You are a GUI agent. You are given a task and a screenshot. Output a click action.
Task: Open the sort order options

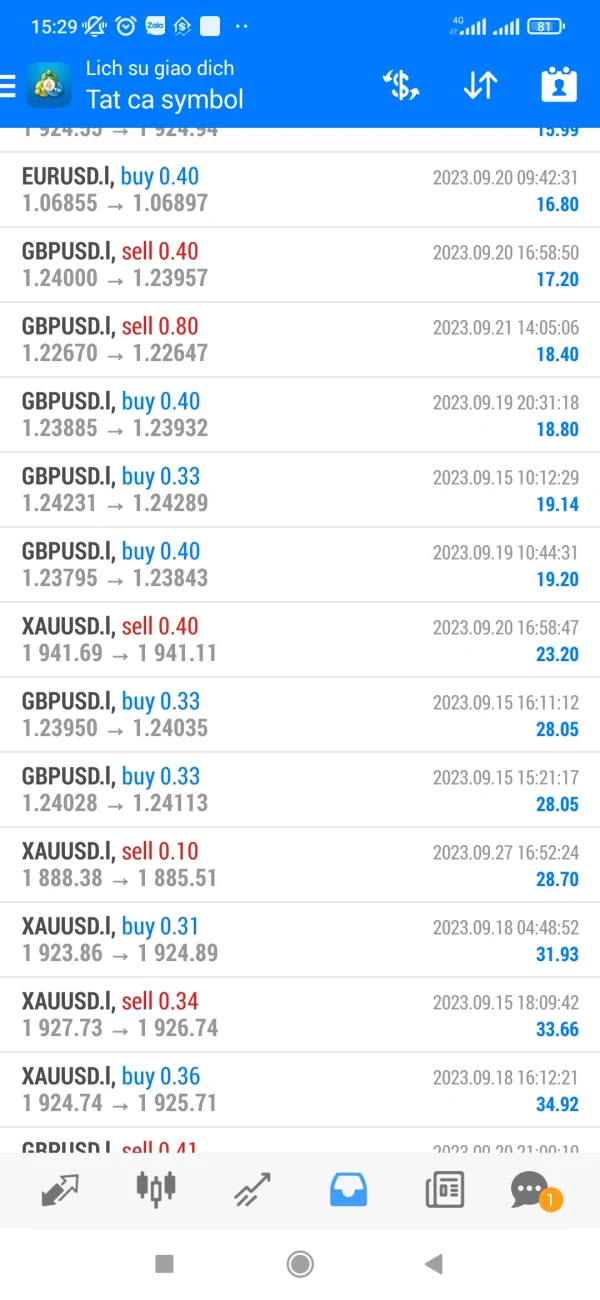pyautogui.click(x=480, y=86)
